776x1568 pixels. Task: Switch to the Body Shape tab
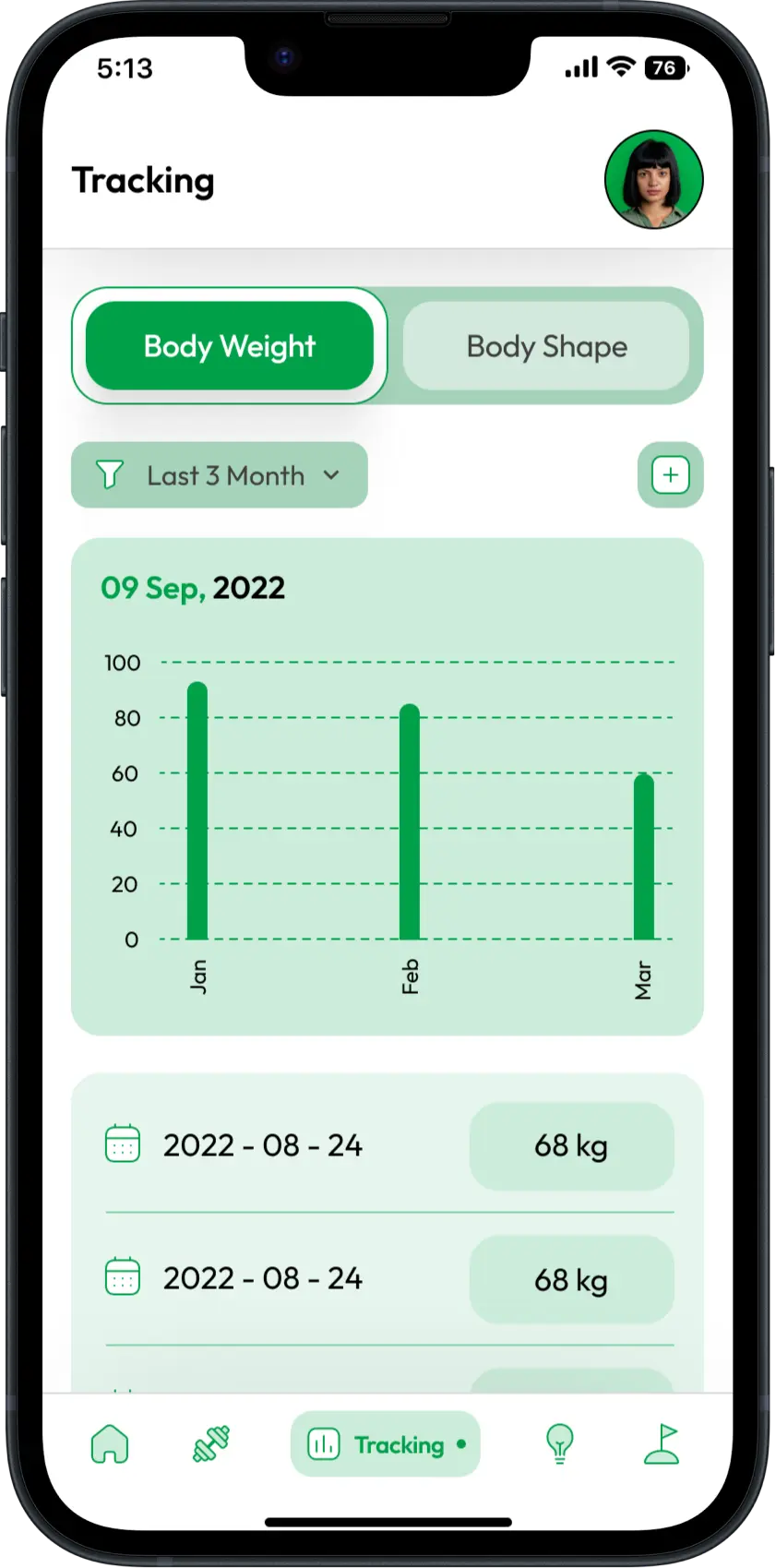[x=547, y=346]
